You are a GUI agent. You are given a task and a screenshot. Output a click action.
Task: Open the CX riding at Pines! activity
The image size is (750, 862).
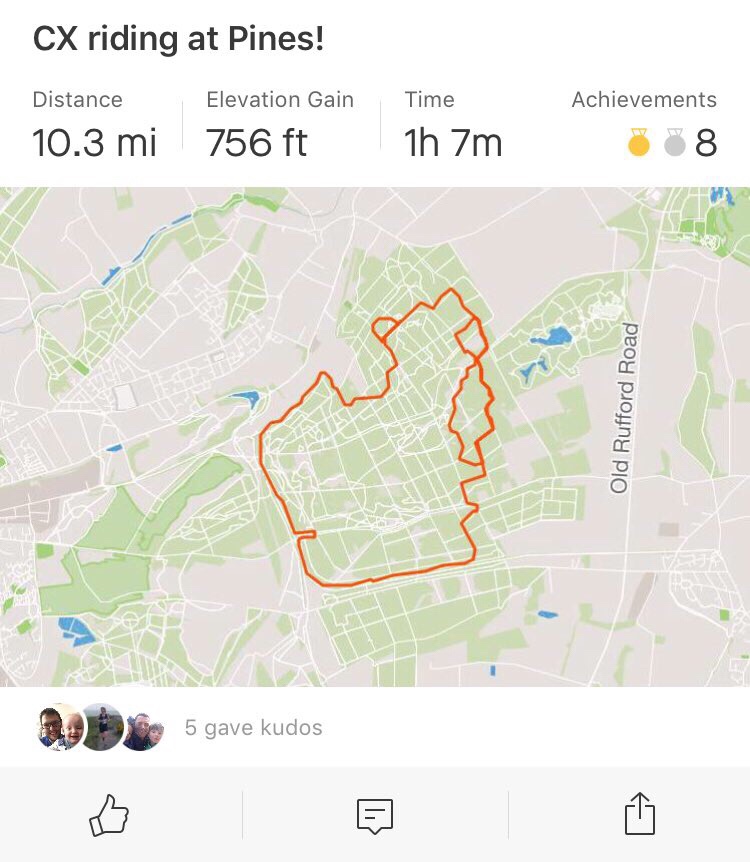(x=178, y=39)
